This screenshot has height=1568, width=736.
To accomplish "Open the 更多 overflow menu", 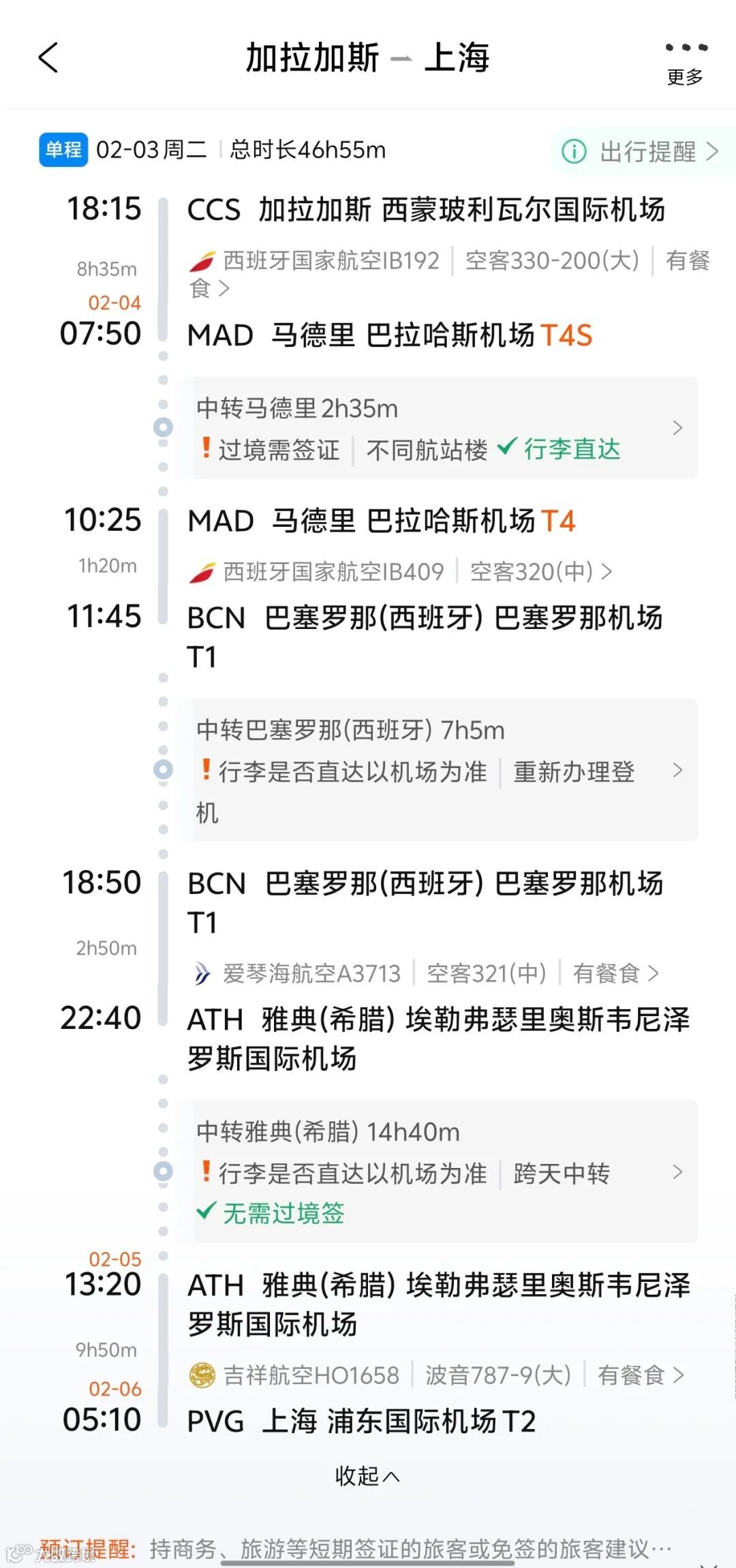I will (685, 61).
